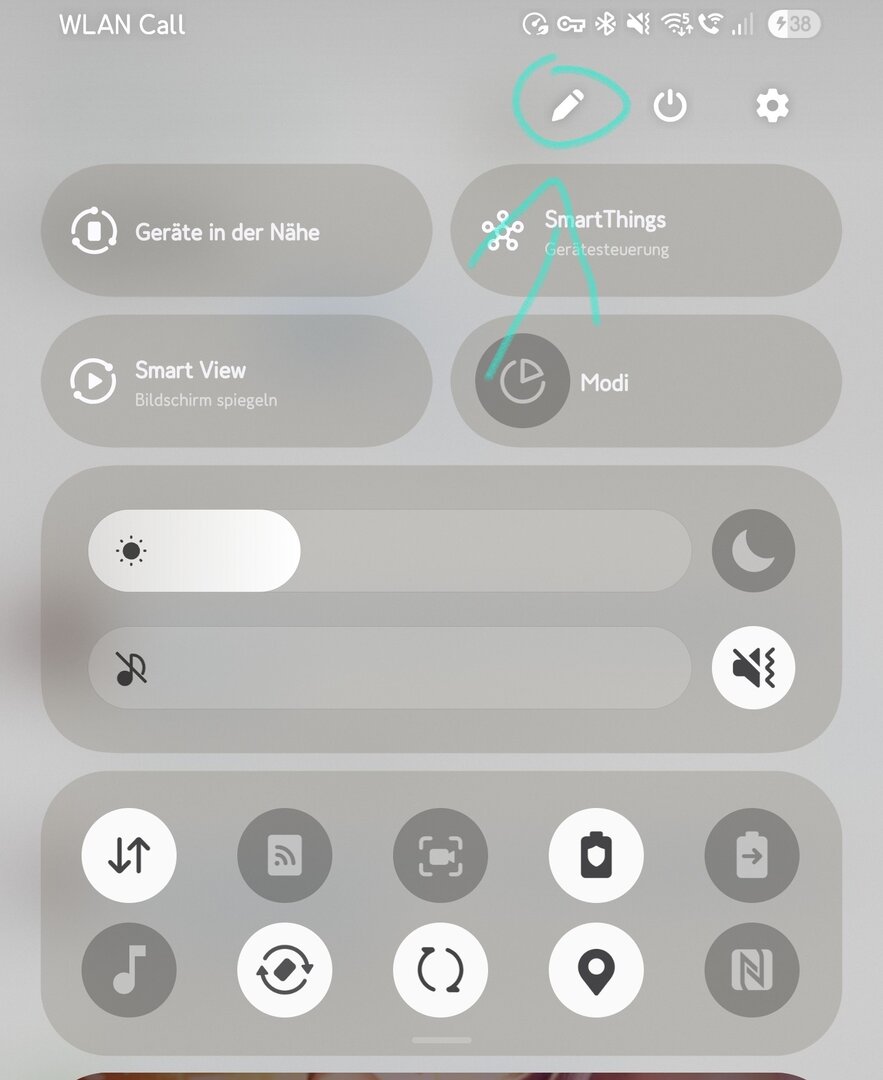Viewport: 883px width, 1080px height.
Task: Start Smart View screen mirroring
Action: coord(236,381)
